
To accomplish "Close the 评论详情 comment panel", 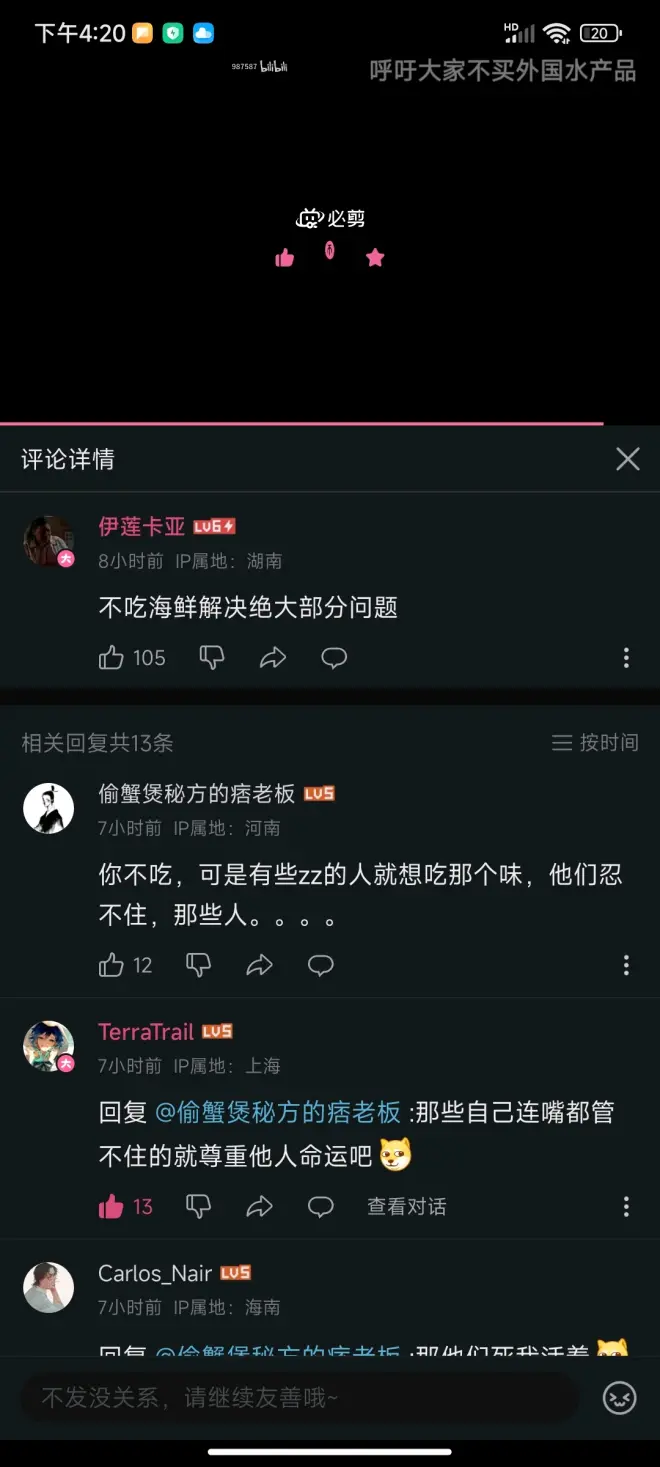I will click(627, 459).
